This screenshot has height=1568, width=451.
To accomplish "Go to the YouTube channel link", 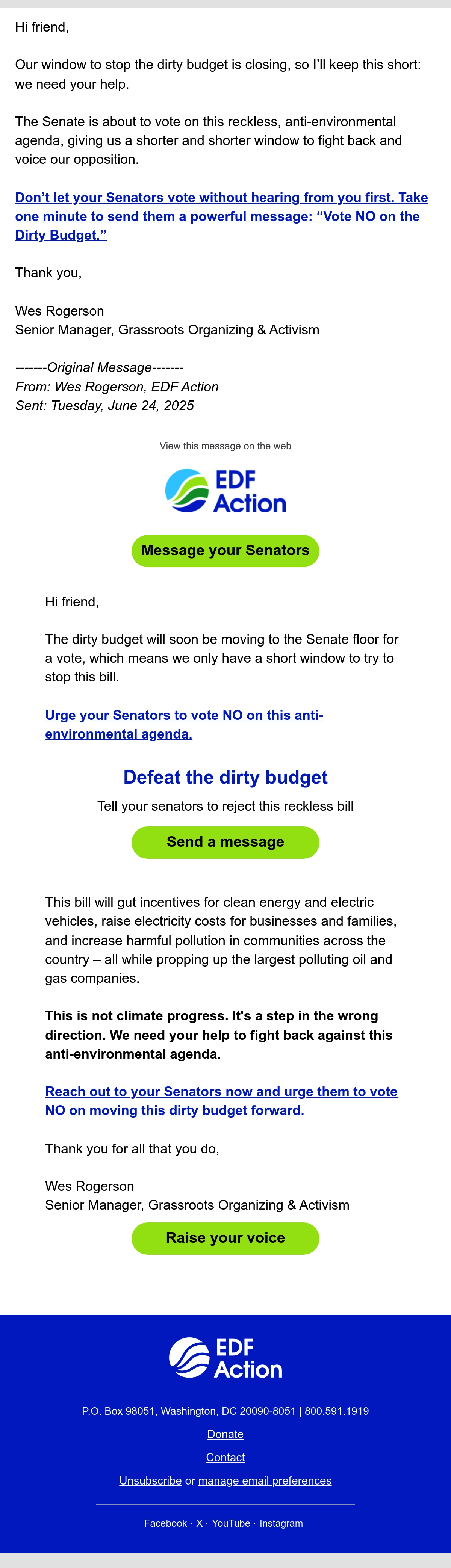I will point(231,1523).
